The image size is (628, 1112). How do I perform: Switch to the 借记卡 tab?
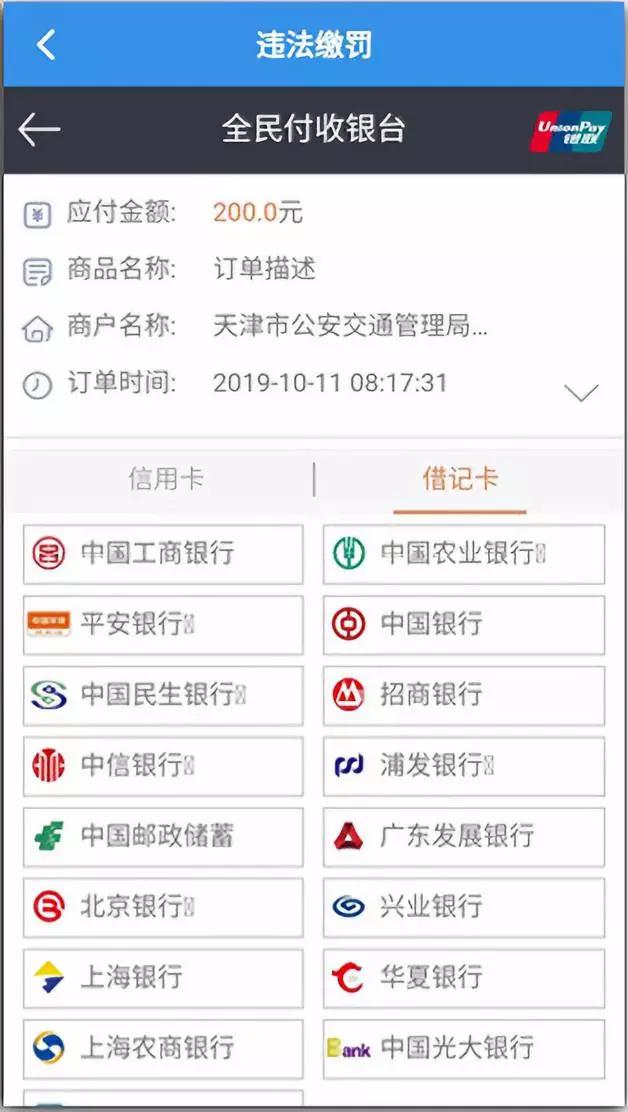[x=460, y=479]
